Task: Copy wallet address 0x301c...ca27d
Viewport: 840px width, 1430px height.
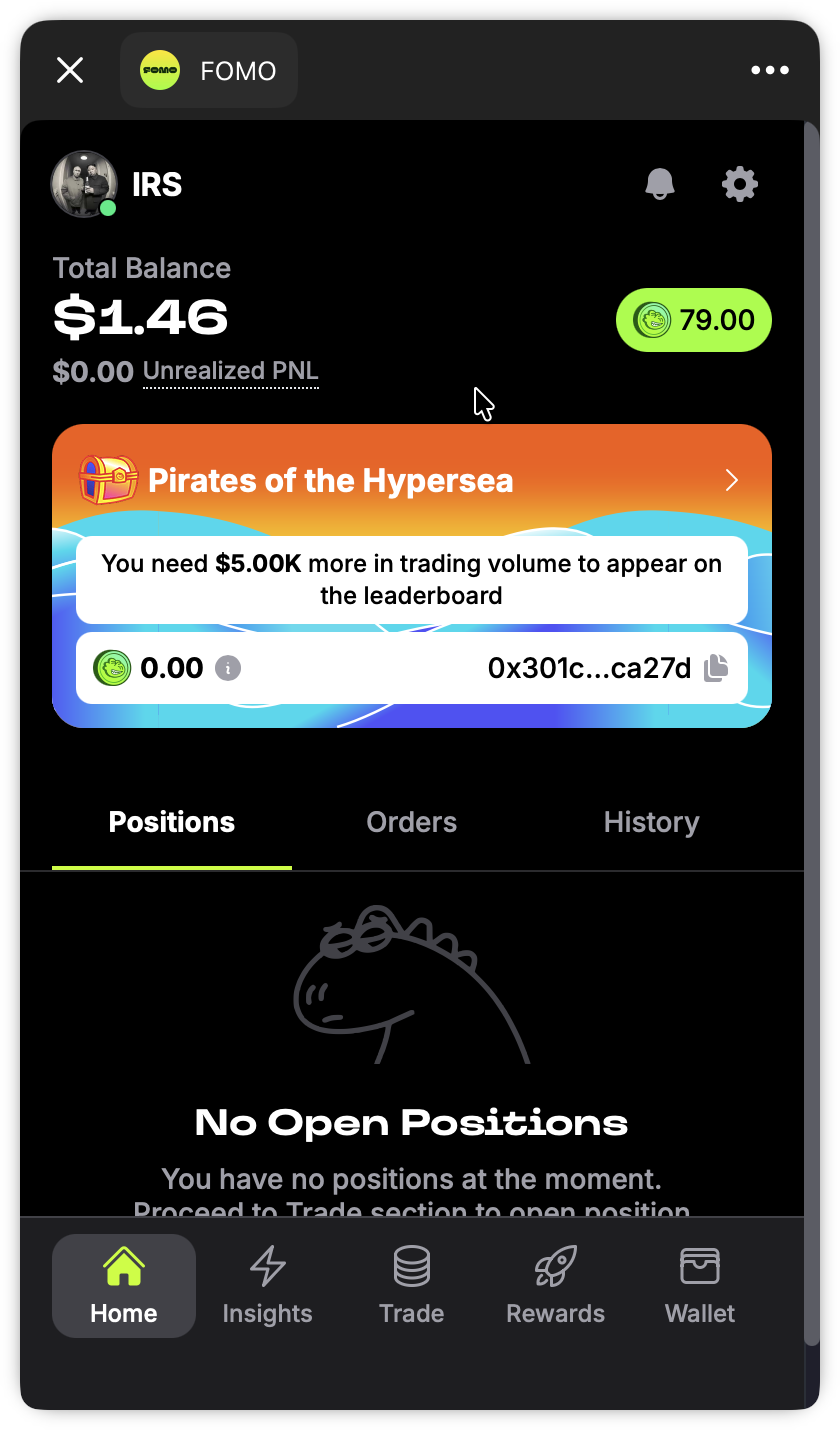Action: 716,668
